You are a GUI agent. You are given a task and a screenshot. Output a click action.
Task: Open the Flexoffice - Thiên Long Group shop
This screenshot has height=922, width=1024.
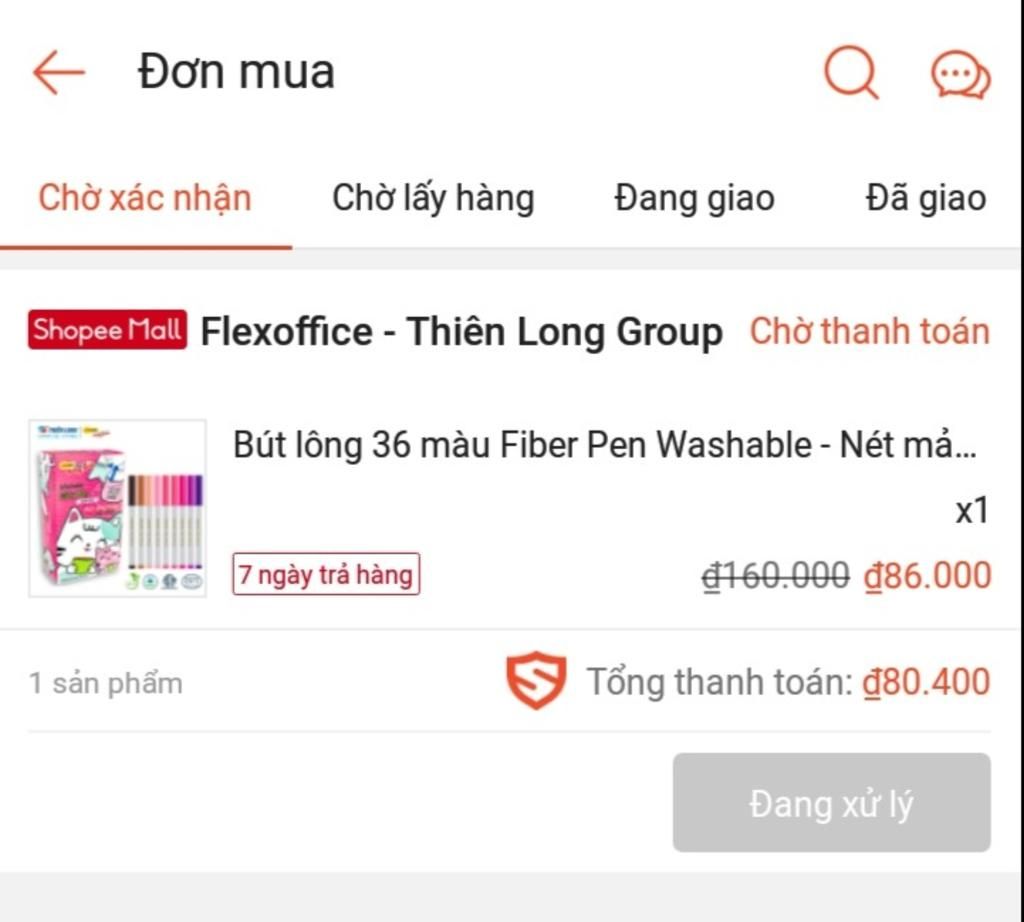click(x=461, y=332)
